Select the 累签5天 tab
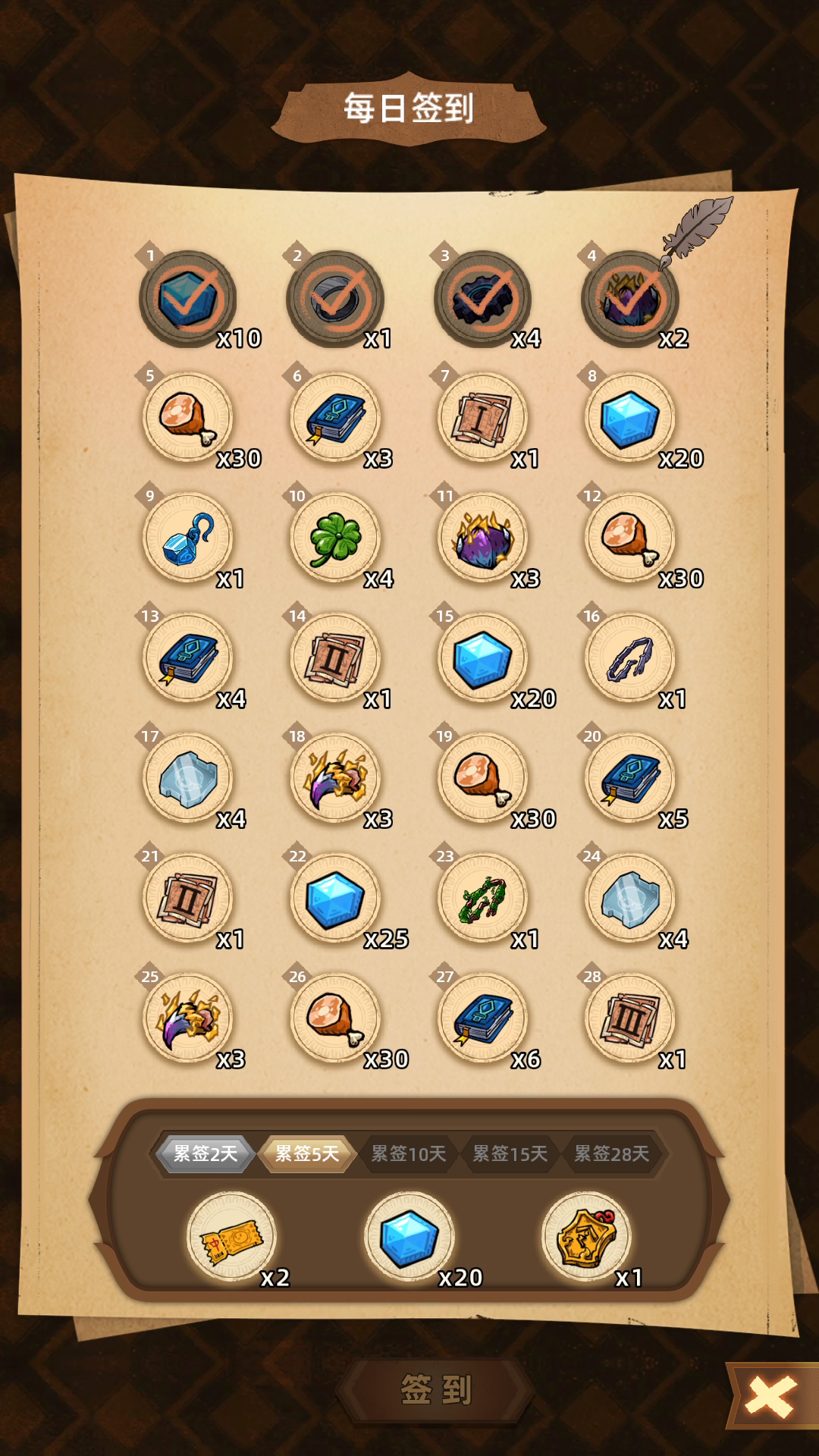The height and width of the screenshot is (1456, 819). (307, 1153)
